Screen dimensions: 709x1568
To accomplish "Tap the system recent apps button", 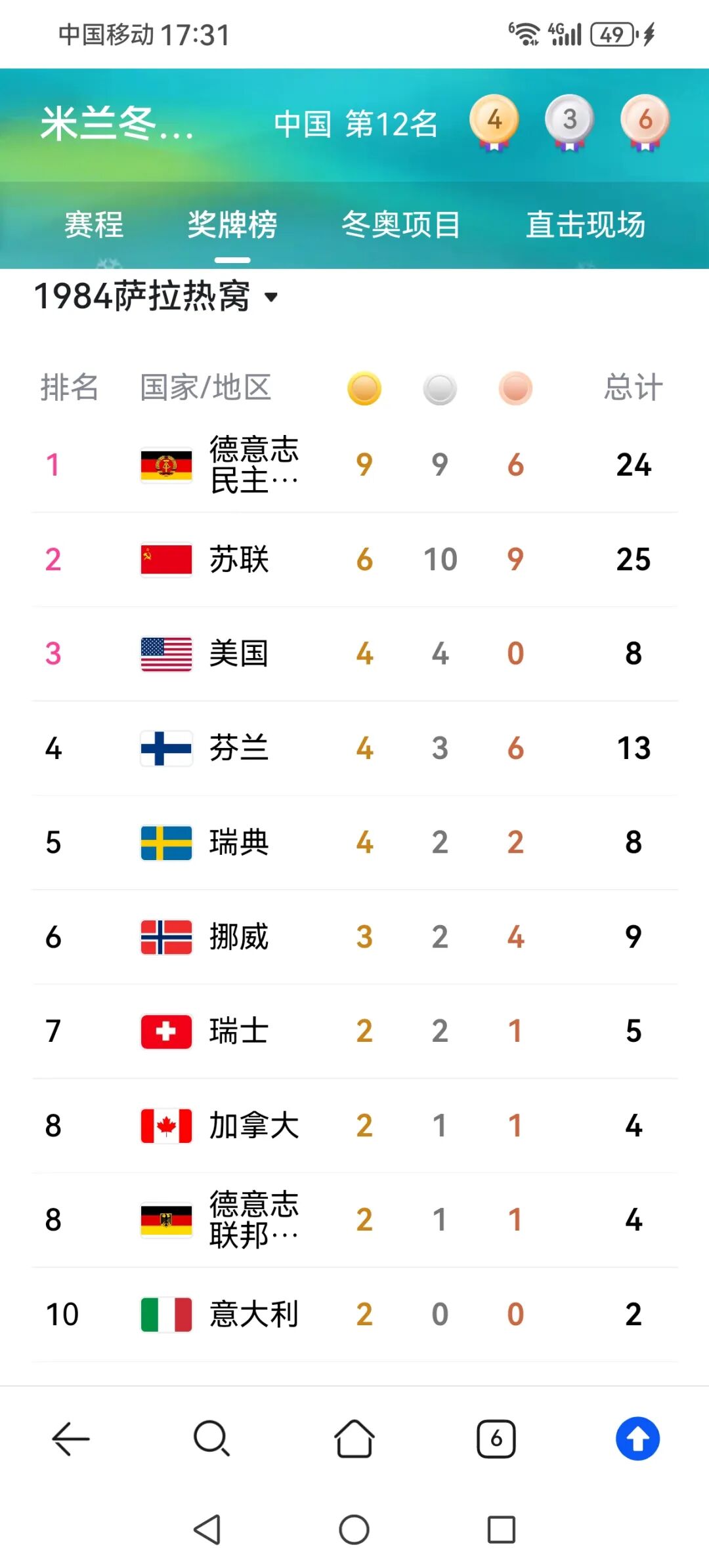I will (x=501, y=1529).
